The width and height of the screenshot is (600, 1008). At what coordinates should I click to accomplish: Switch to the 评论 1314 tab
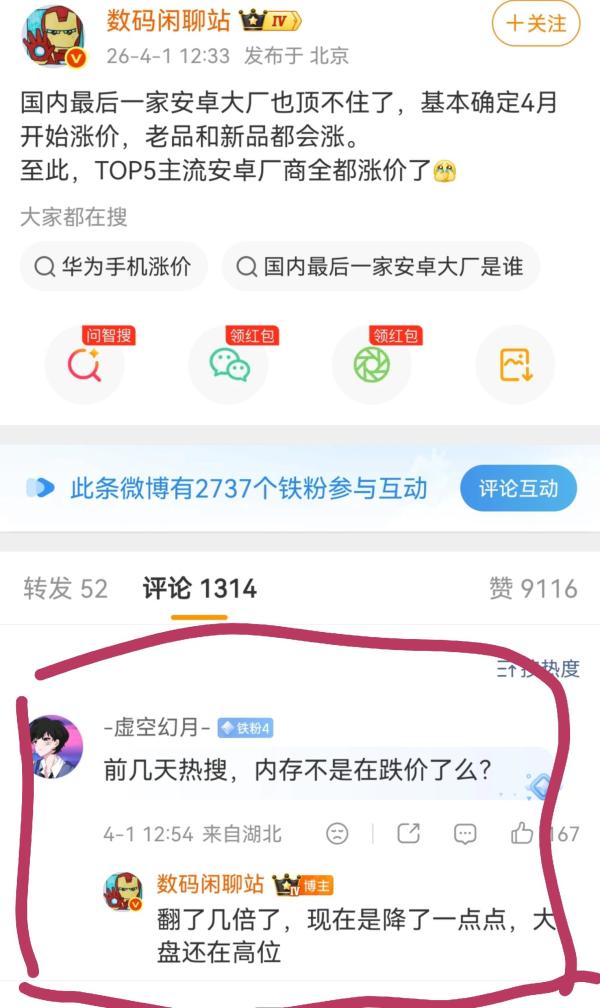coord(199,588)
